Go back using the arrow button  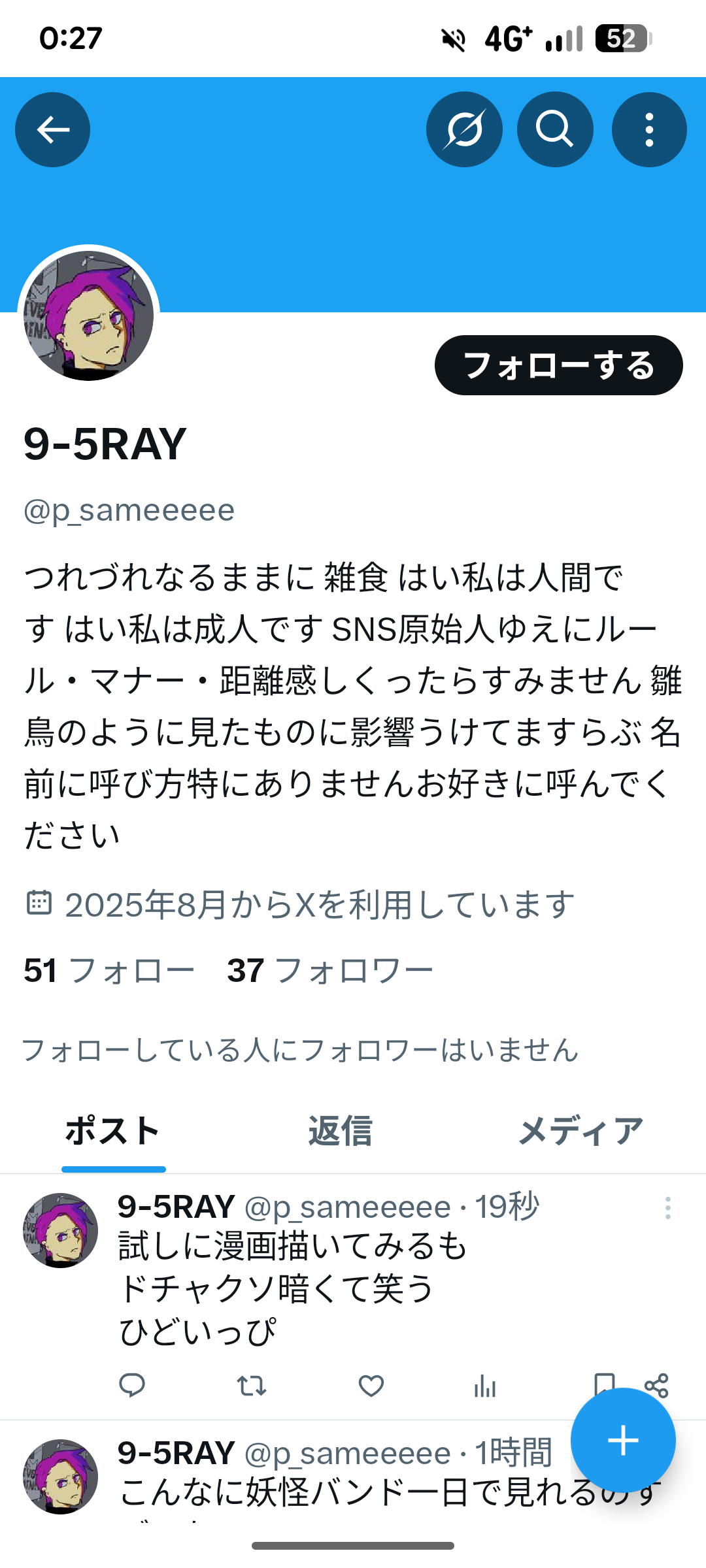[52, 129]
